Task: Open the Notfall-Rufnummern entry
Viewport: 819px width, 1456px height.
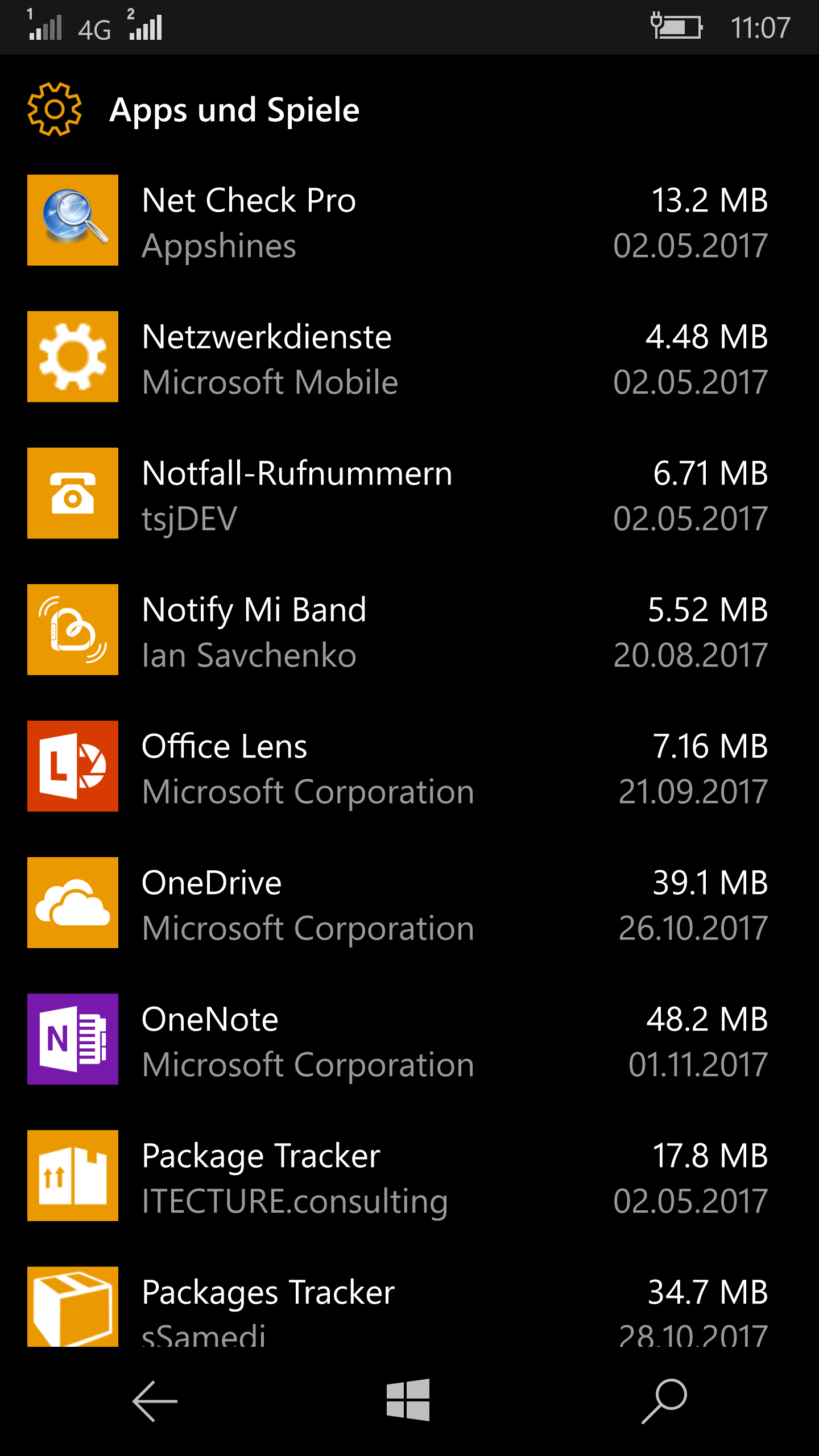Action: (x=409, y=493)
